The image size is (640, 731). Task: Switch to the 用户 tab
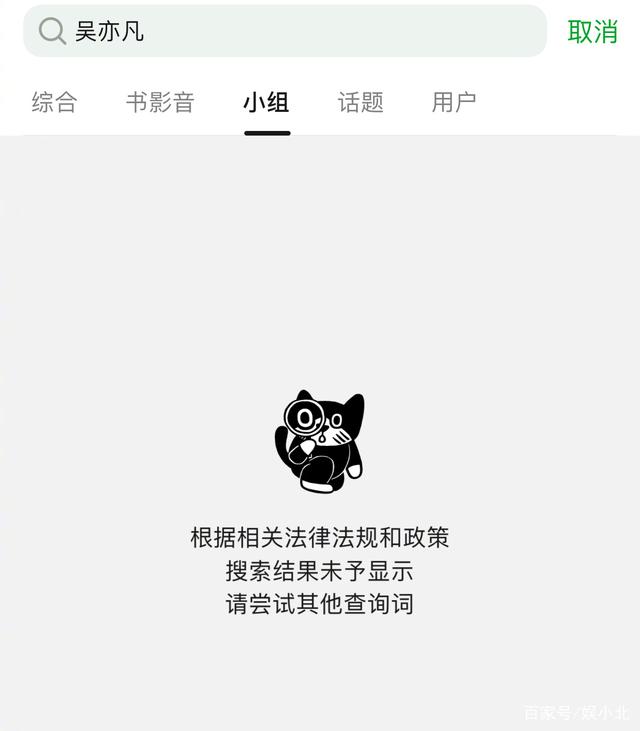click(x=454, y=102)
